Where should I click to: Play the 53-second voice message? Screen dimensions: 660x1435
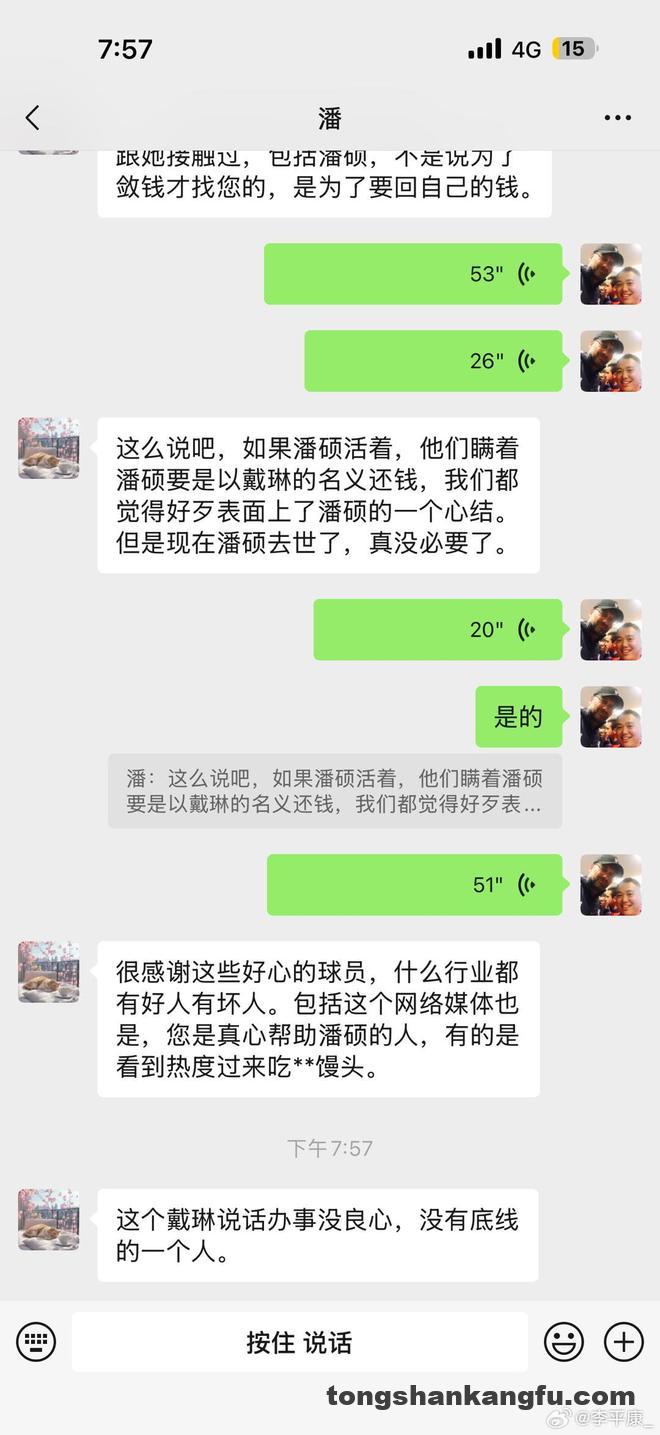(413, 274)
